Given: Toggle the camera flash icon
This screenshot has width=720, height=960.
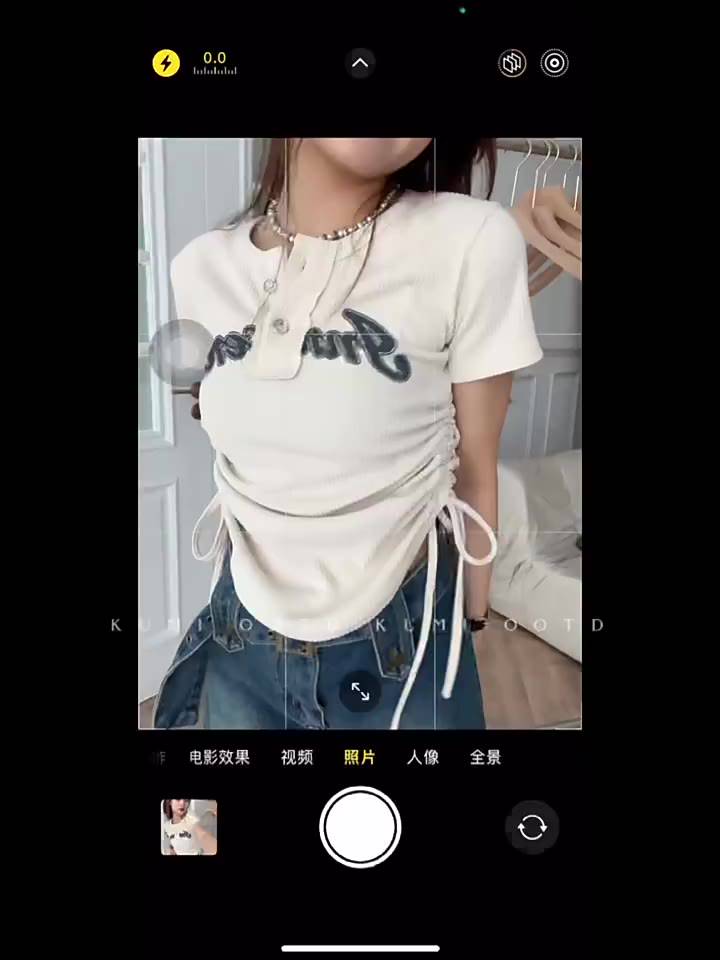Looking at the screenshot, I should (x=166, y=64).
